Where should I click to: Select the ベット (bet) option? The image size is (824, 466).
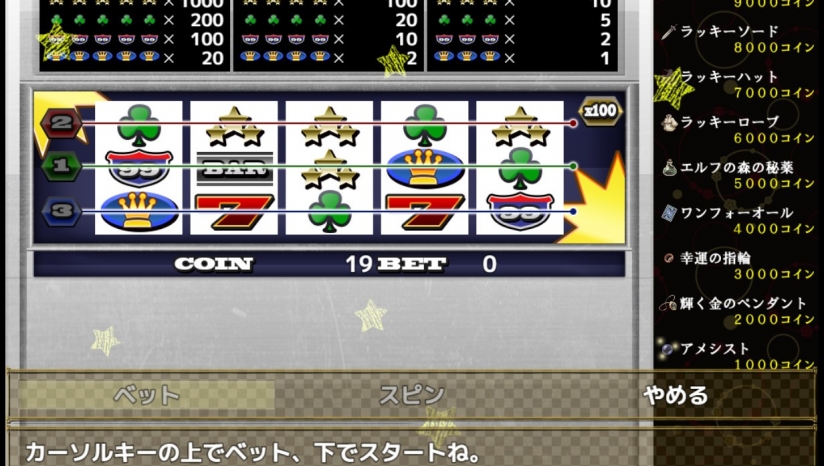click(146, 394)
